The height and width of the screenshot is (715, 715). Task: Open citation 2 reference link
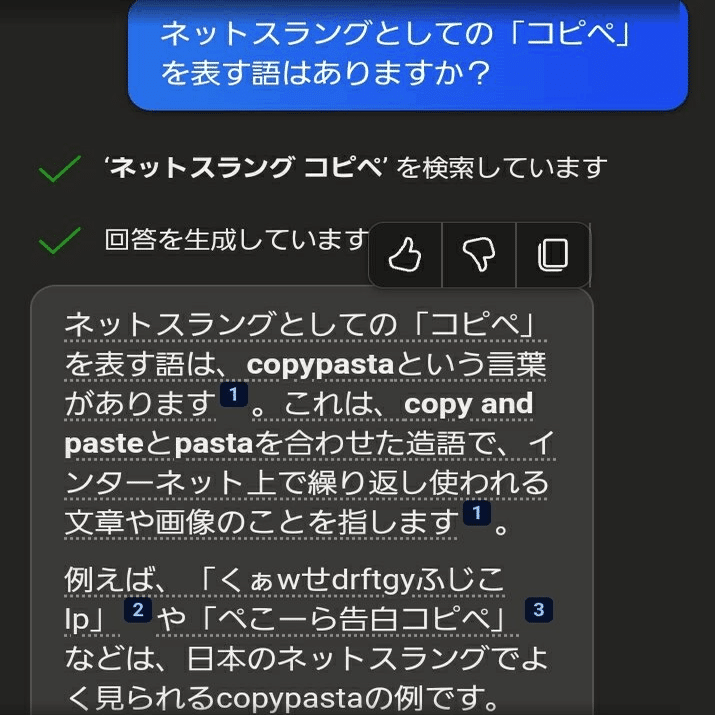(137, 610)
